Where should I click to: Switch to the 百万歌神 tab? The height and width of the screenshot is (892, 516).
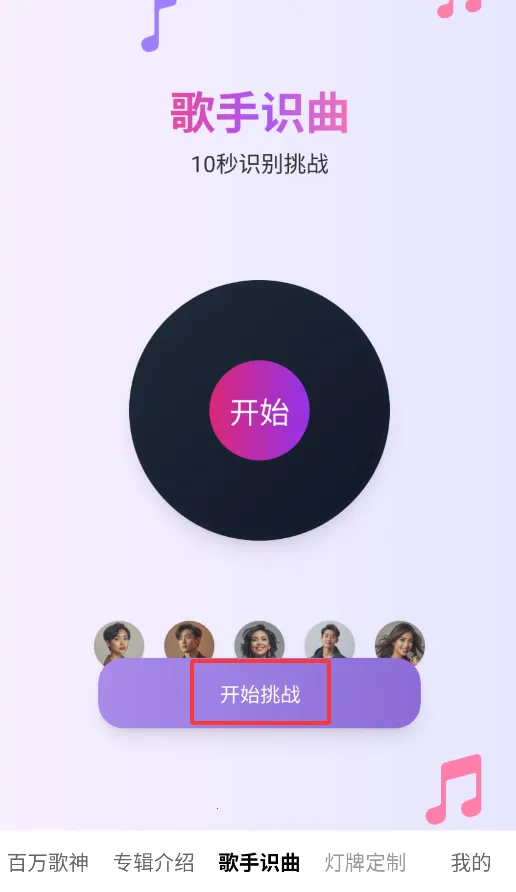pyautogui.click(x=48, y=862)
